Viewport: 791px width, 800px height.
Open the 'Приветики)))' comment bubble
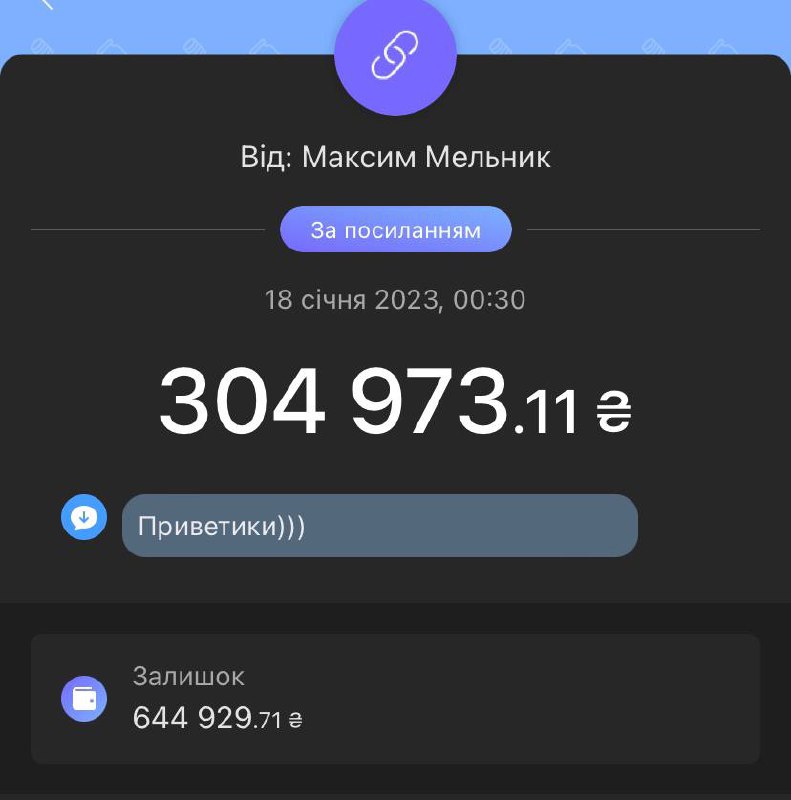click(x=379, y=525)
